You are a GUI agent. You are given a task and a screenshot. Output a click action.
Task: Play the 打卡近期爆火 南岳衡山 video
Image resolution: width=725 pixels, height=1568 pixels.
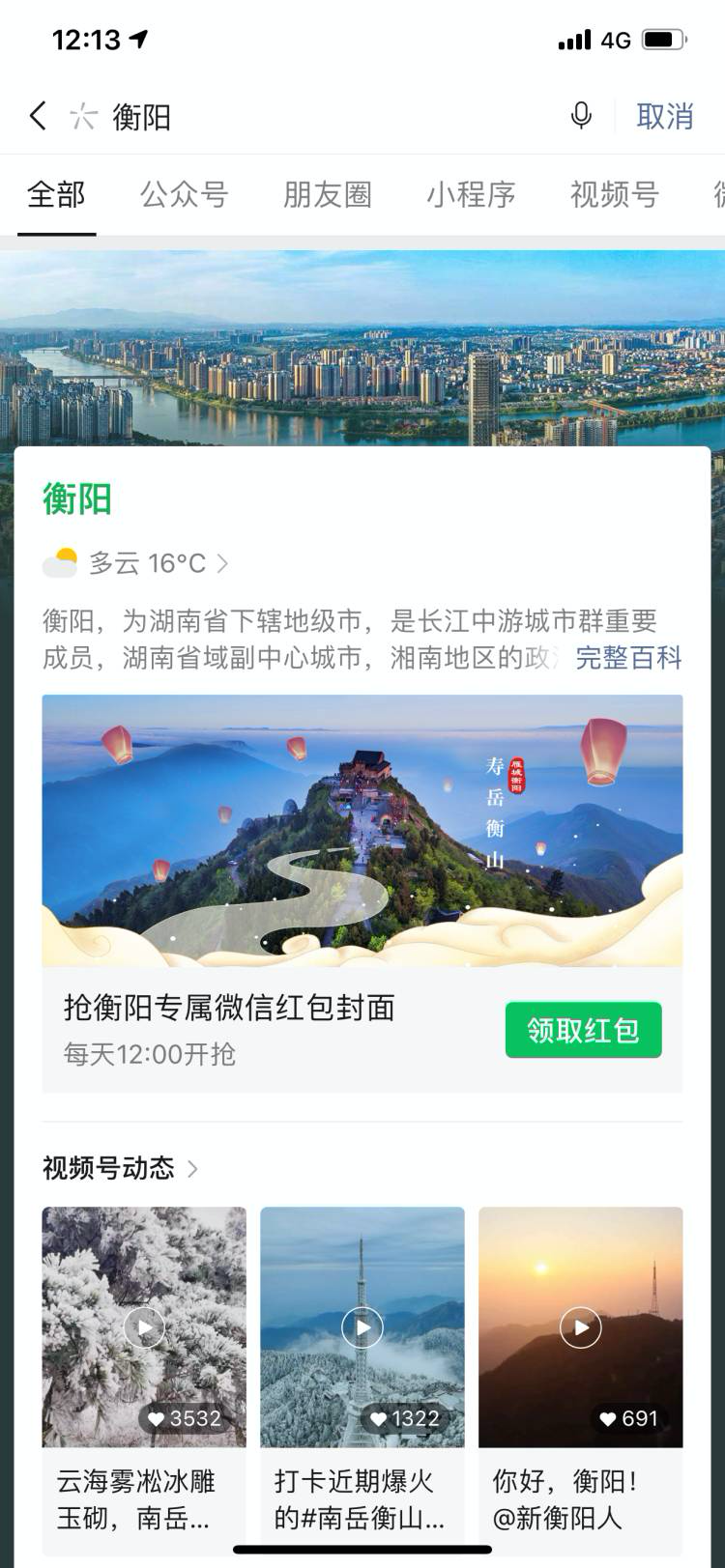click(362, 1327)
